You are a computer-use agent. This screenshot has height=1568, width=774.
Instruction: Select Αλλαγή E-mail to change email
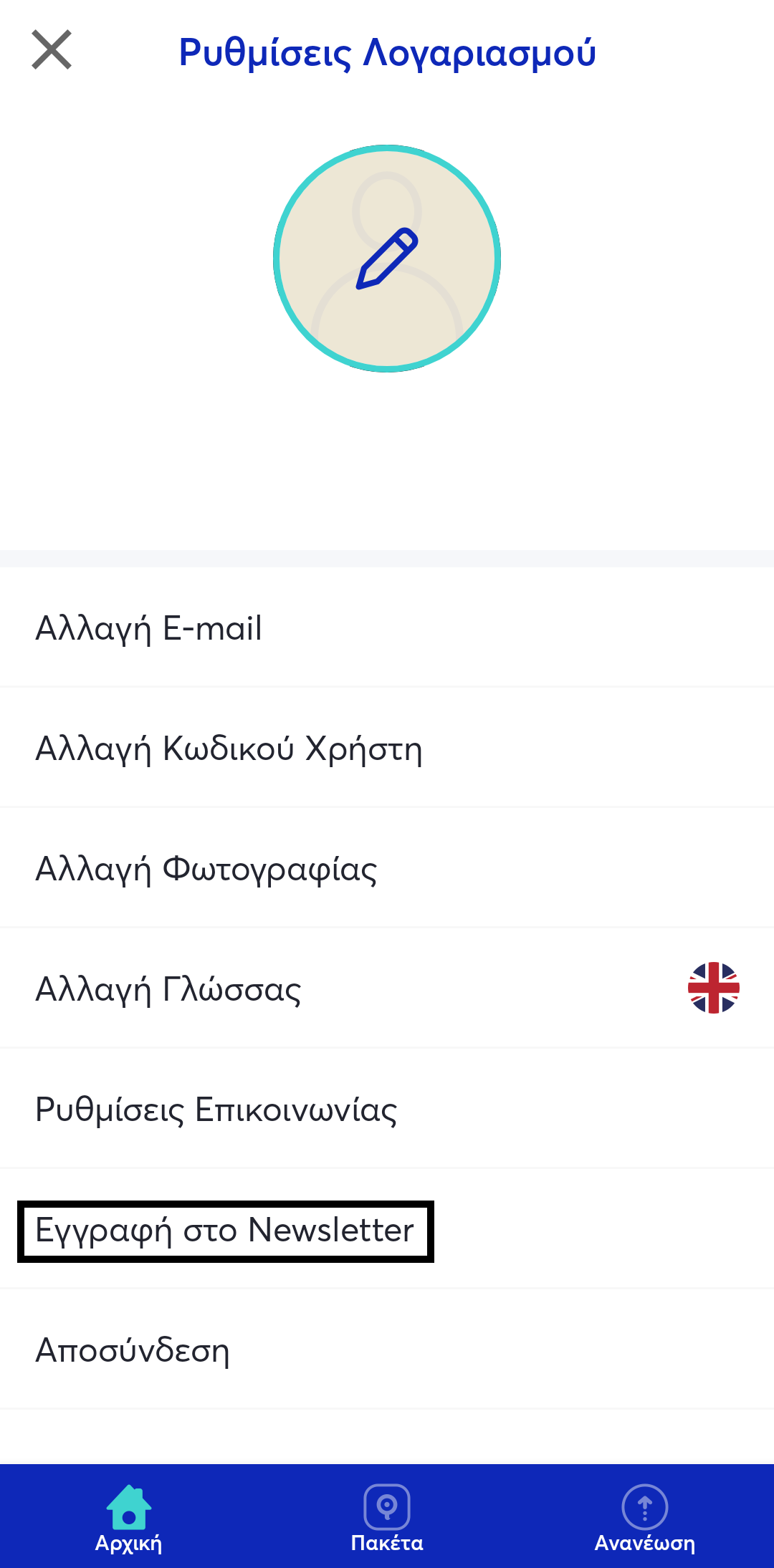point(149,628)
